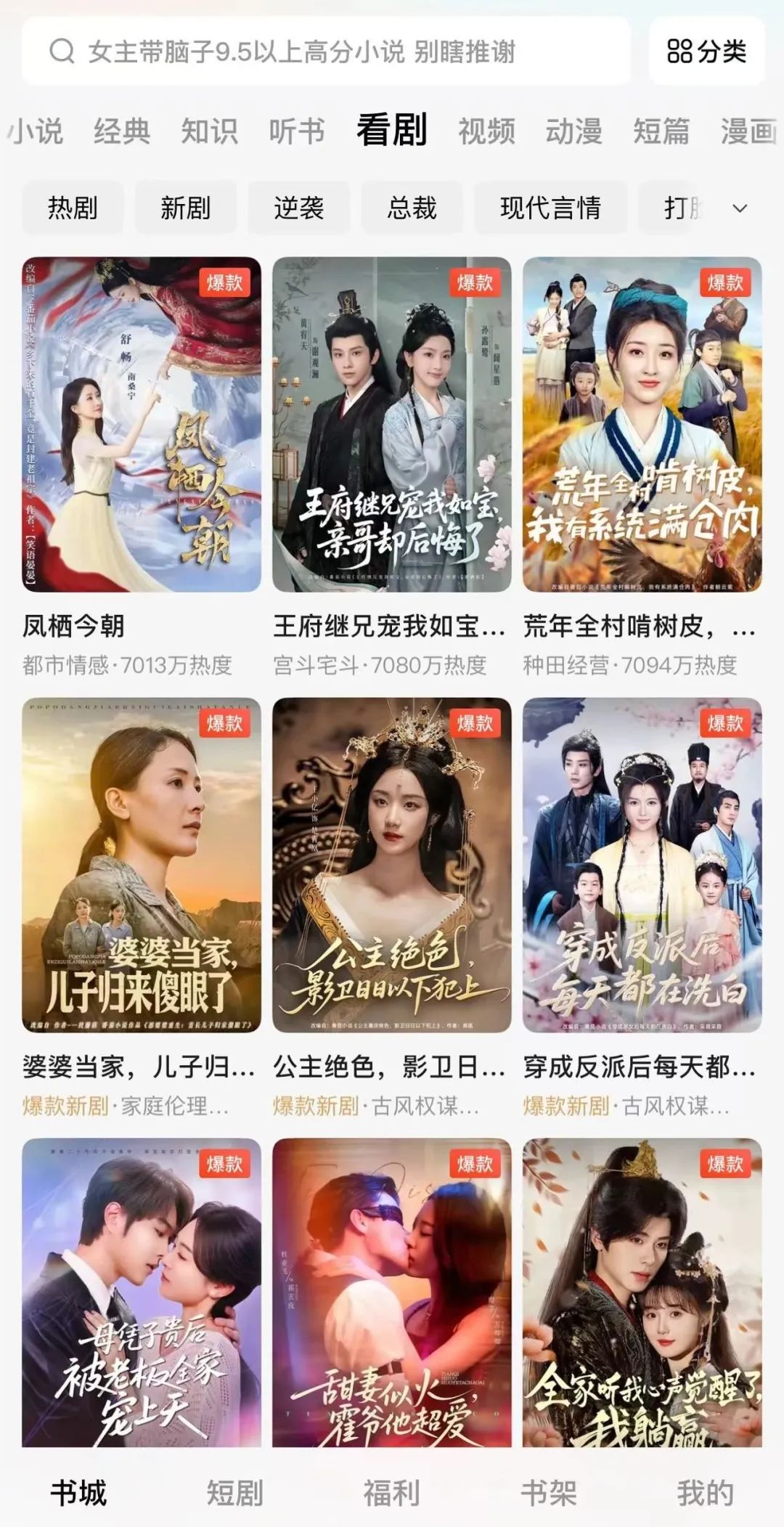This screenshot has width=784, height=1527.
Task: Go to the 我的 bottom tab
Action: click(705, 1493)
